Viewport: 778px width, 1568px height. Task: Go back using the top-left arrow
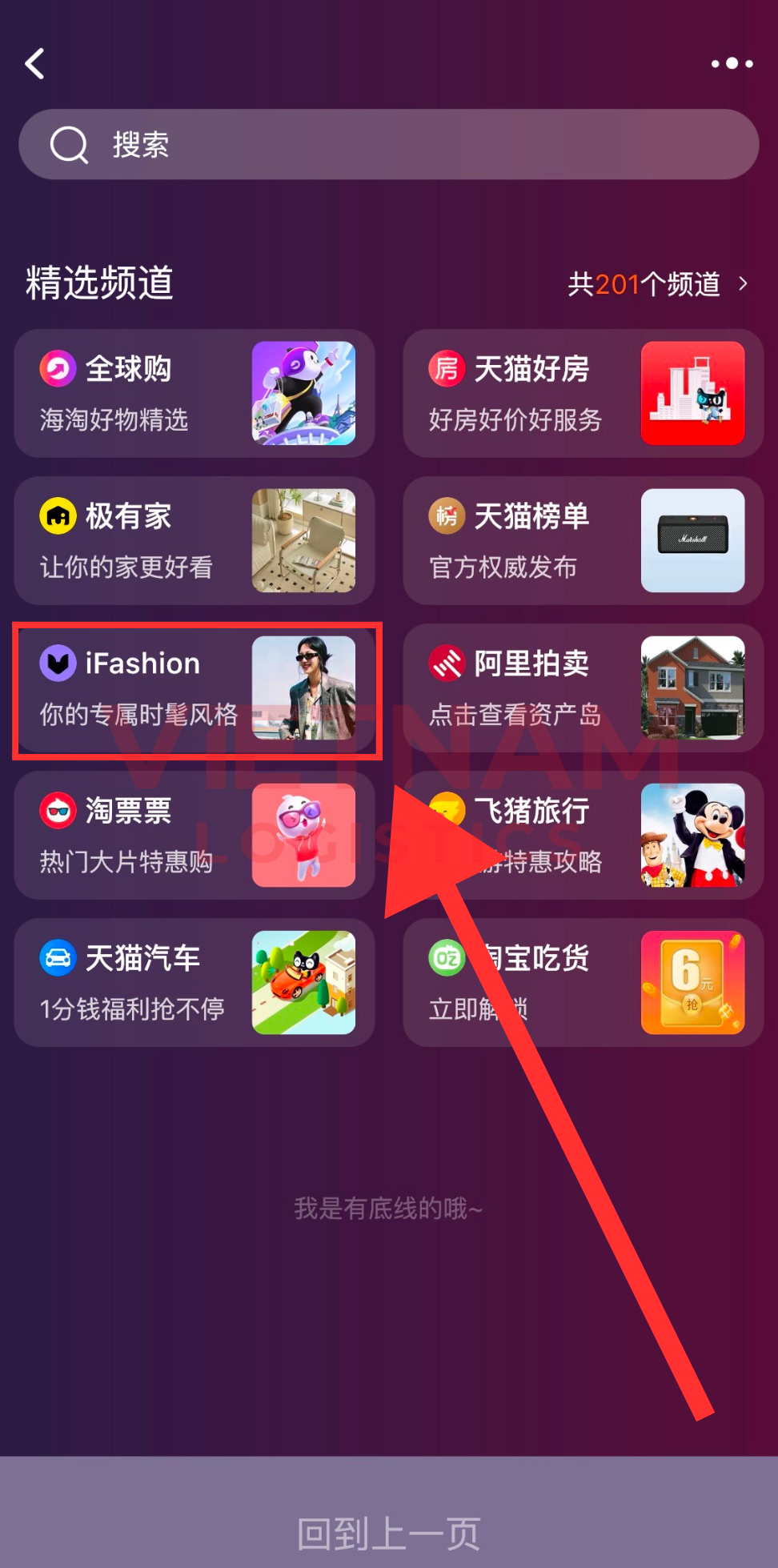(35, 64)
